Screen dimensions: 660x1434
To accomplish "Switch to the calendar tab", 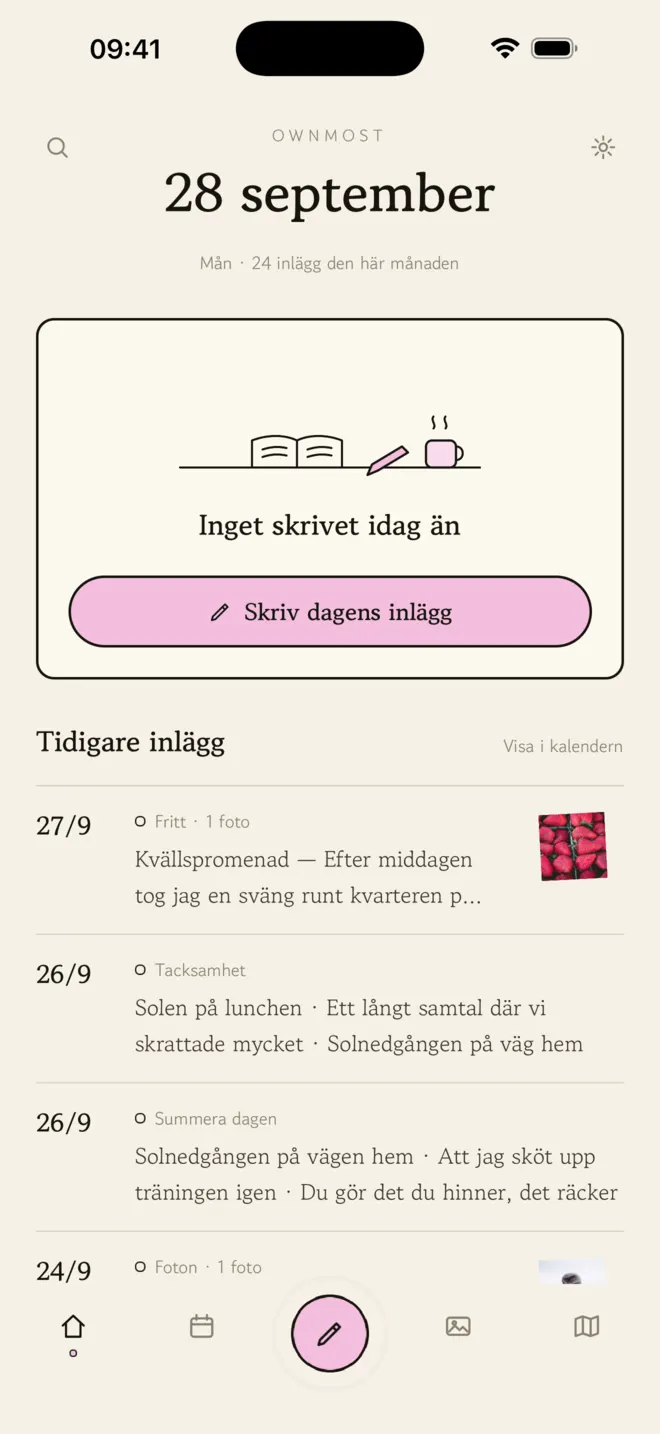I will 202,1327.
